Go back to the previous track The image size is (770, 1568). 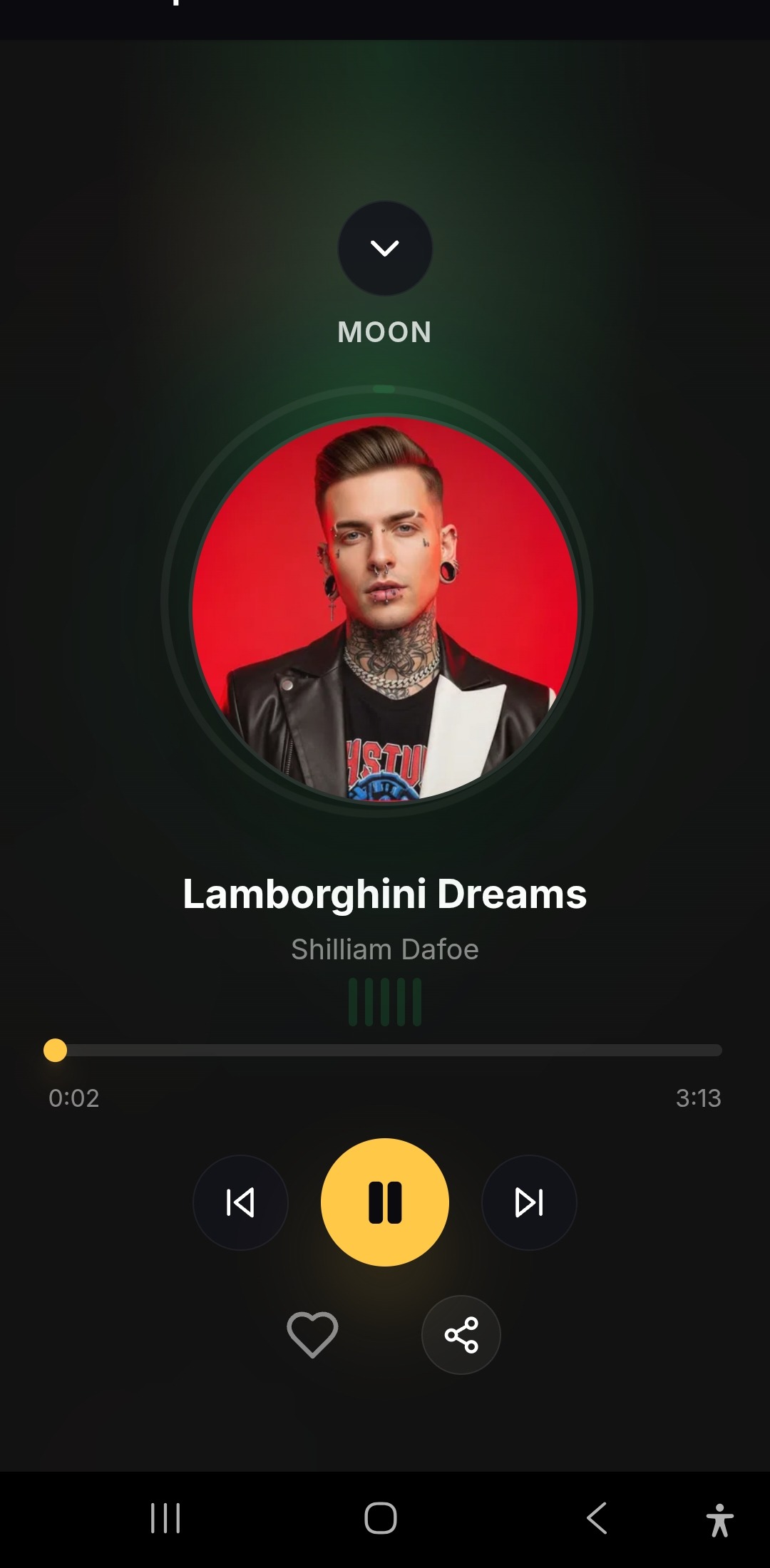[x=240, y=1202]
